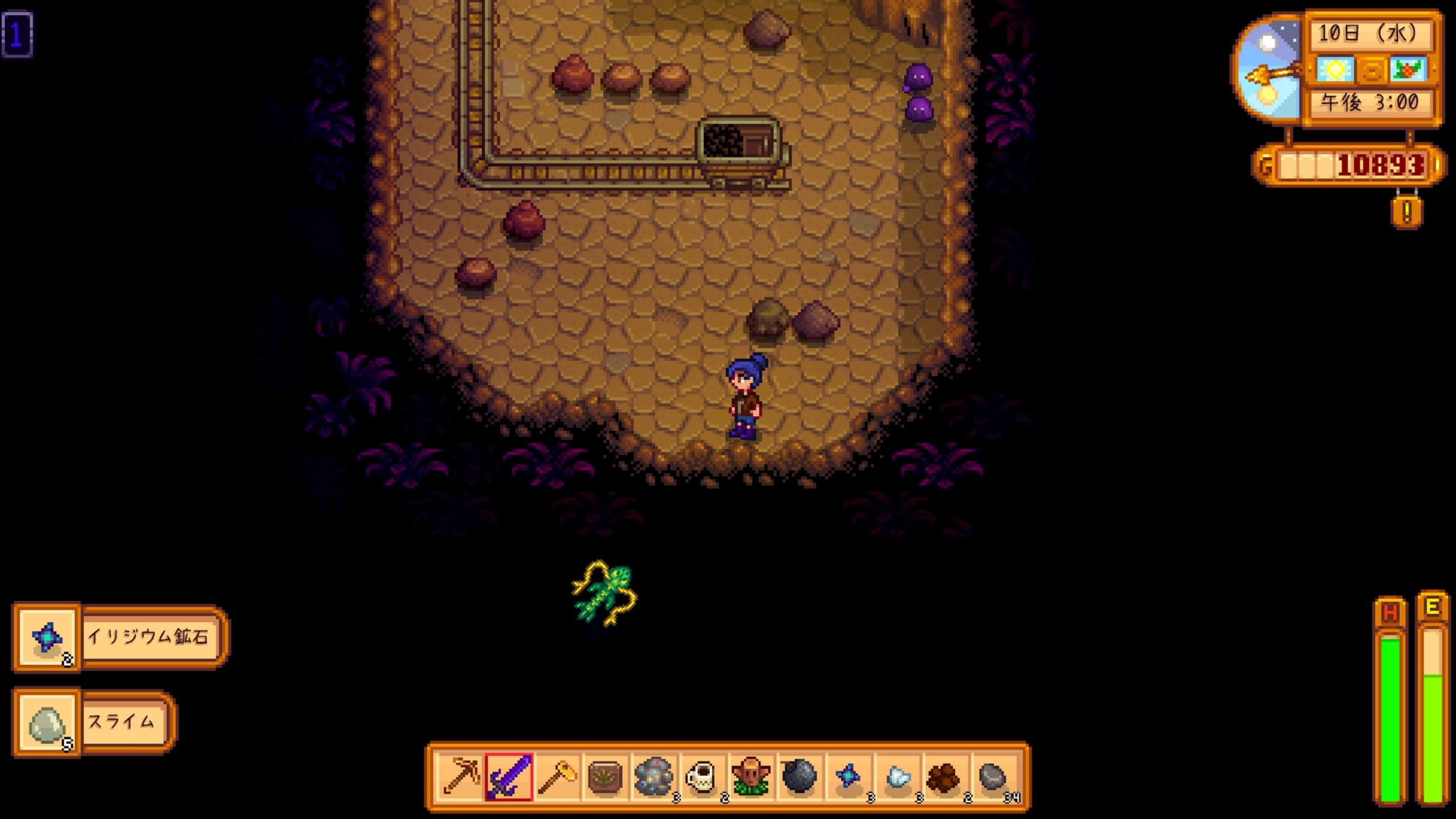This screenshot has height=819, width=1456.
Task: Select iridium ore in the toolbar
Action: click(847, 777)
